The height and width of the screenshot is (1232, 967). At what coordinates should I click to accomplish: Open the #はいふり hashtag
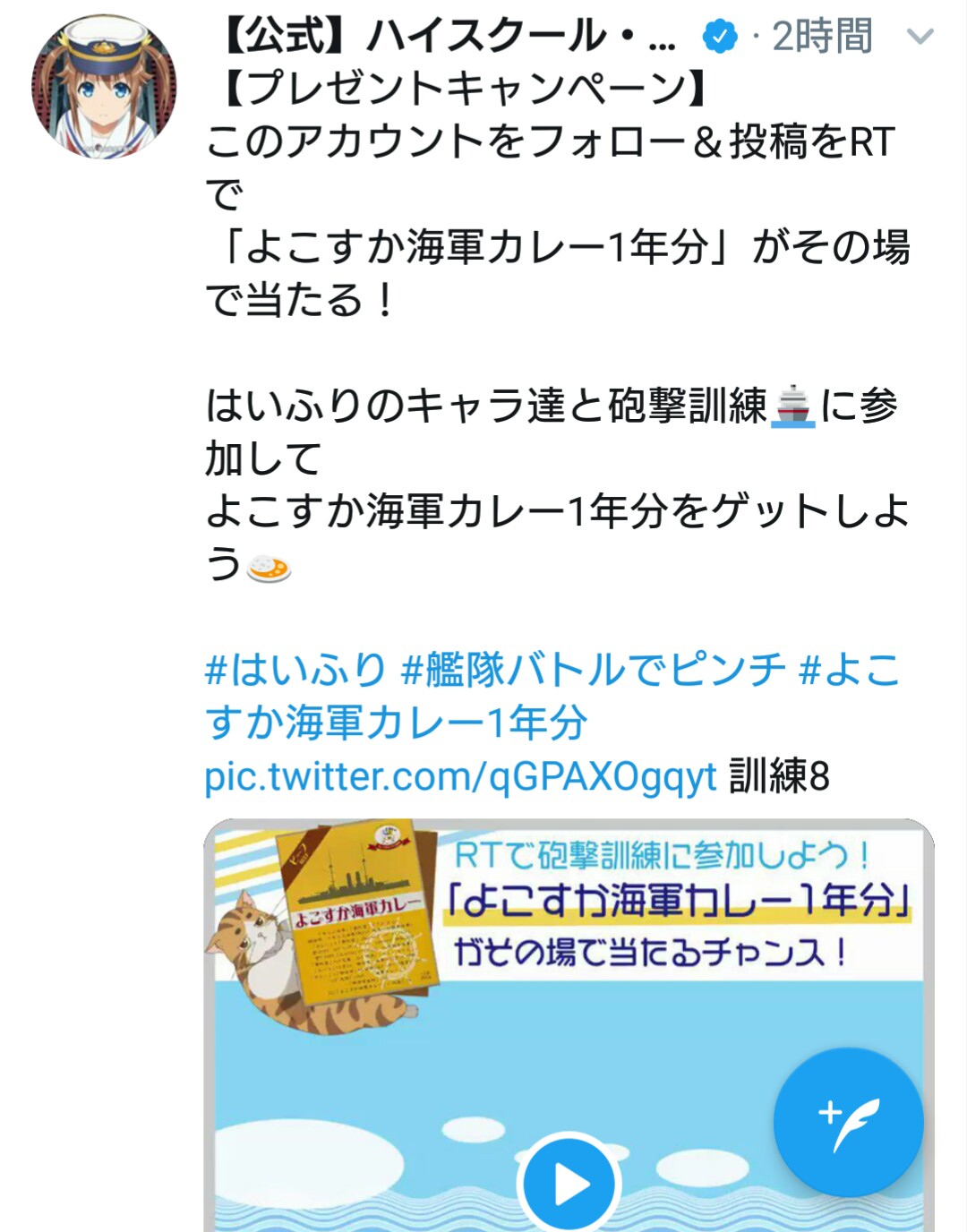click(x=295, y=670)
